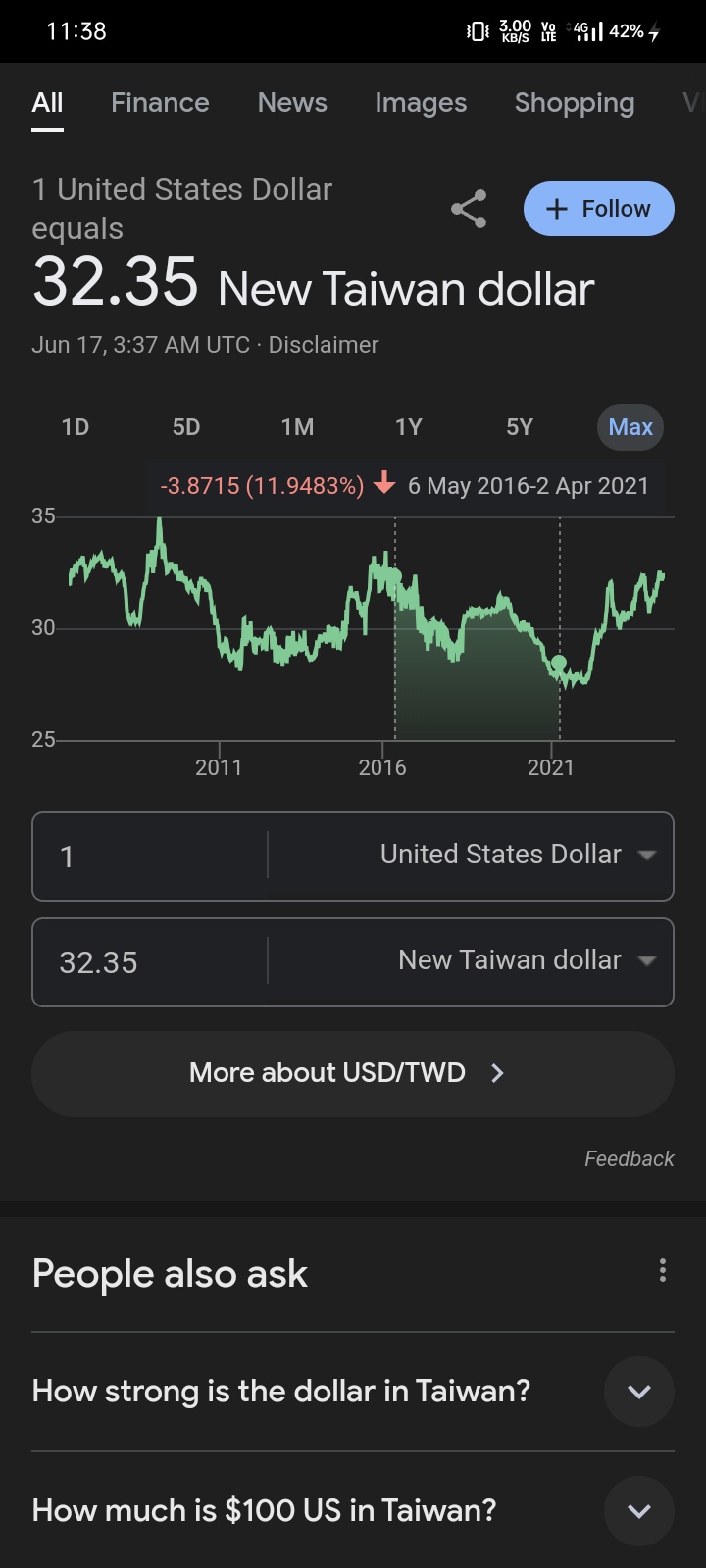Select the 1D chart range

pos(76,427)
